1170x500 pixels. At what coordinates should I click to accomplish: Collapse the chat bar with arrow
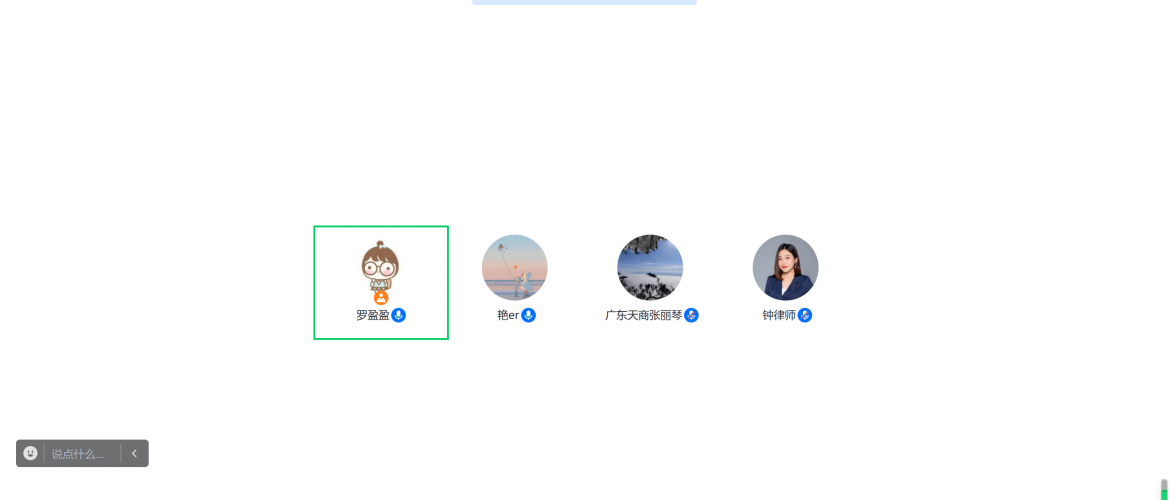tap(134, 453)
